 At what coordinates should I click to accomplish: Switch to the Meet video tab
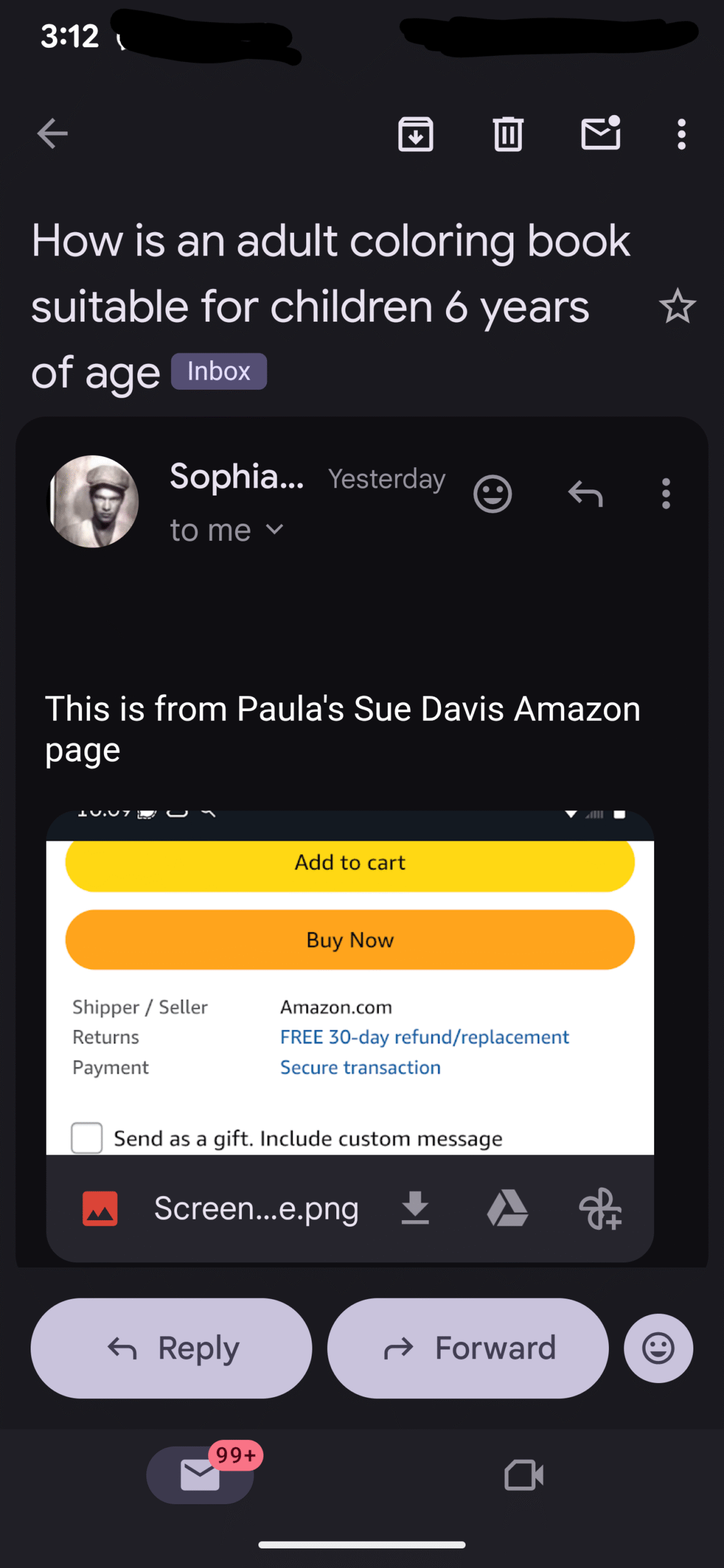[524, 1475]
